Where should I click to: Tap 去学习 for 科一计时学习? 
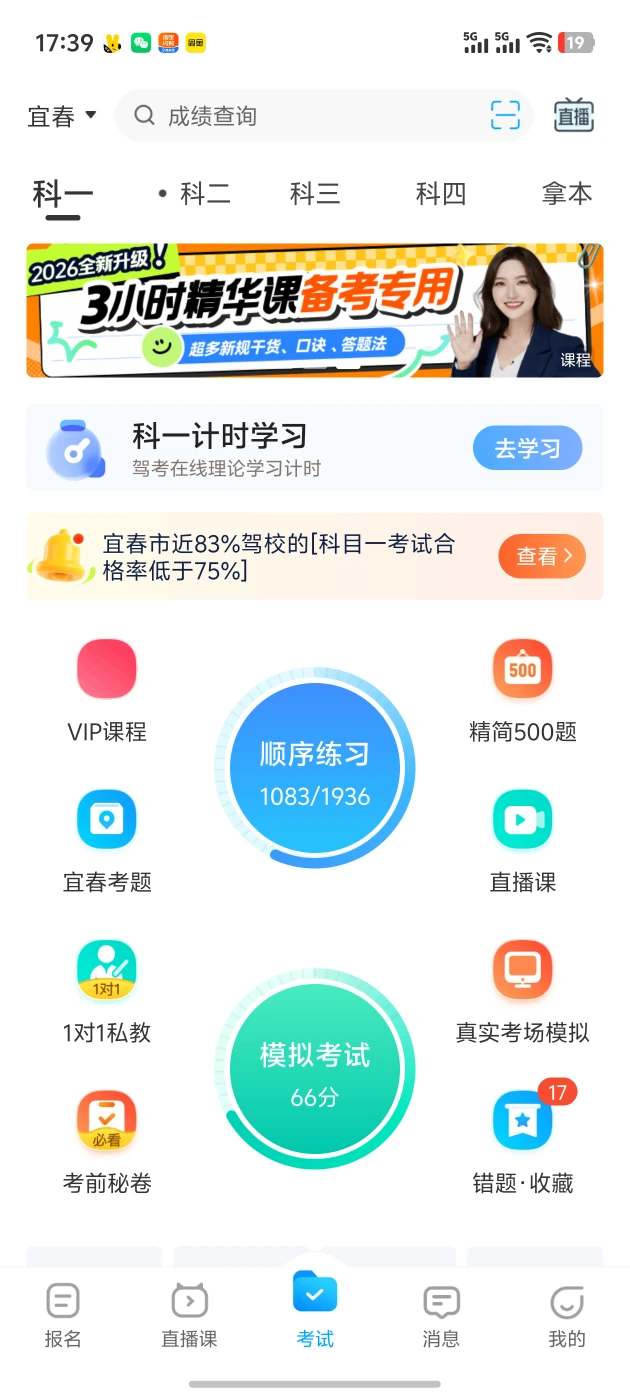coord(527,448)
